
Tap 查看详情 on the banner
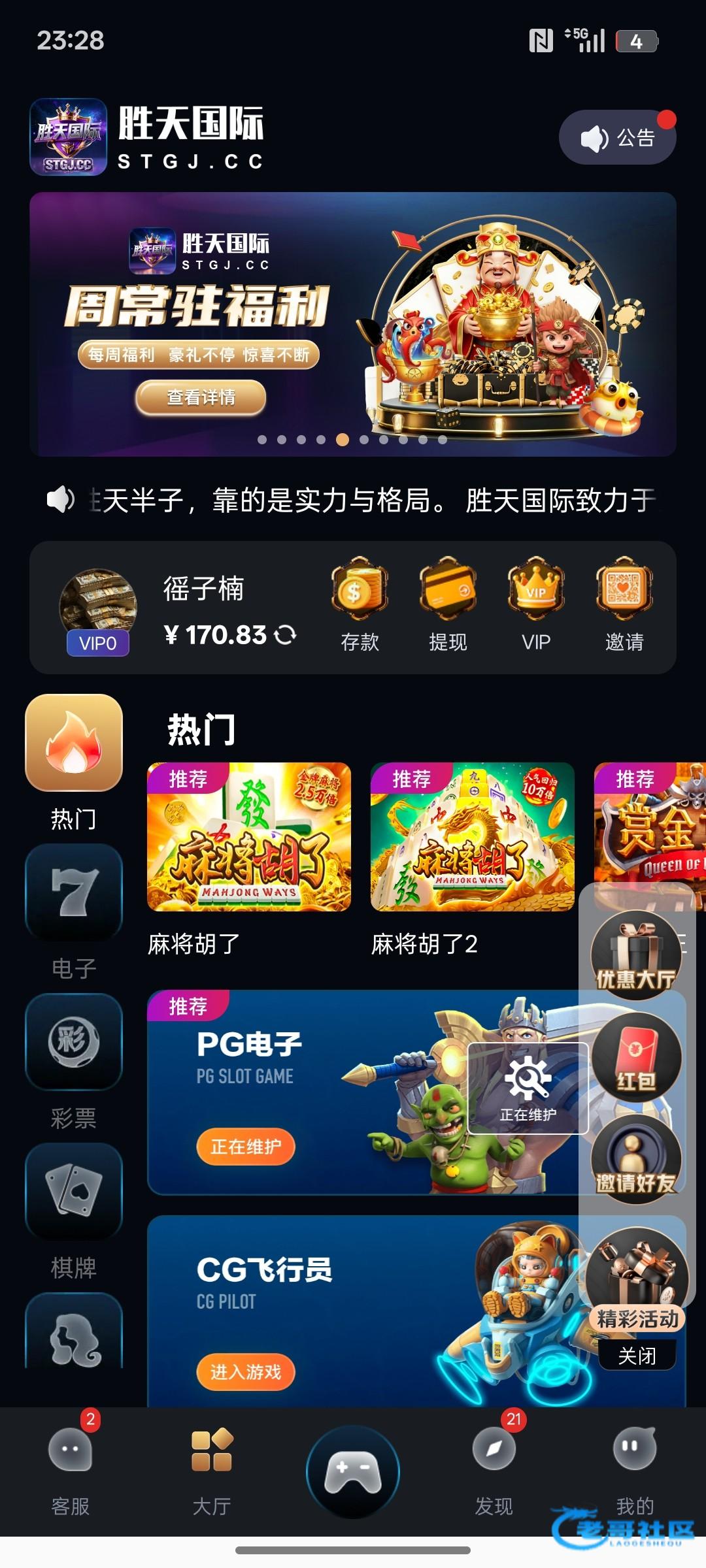pos(201,397)
